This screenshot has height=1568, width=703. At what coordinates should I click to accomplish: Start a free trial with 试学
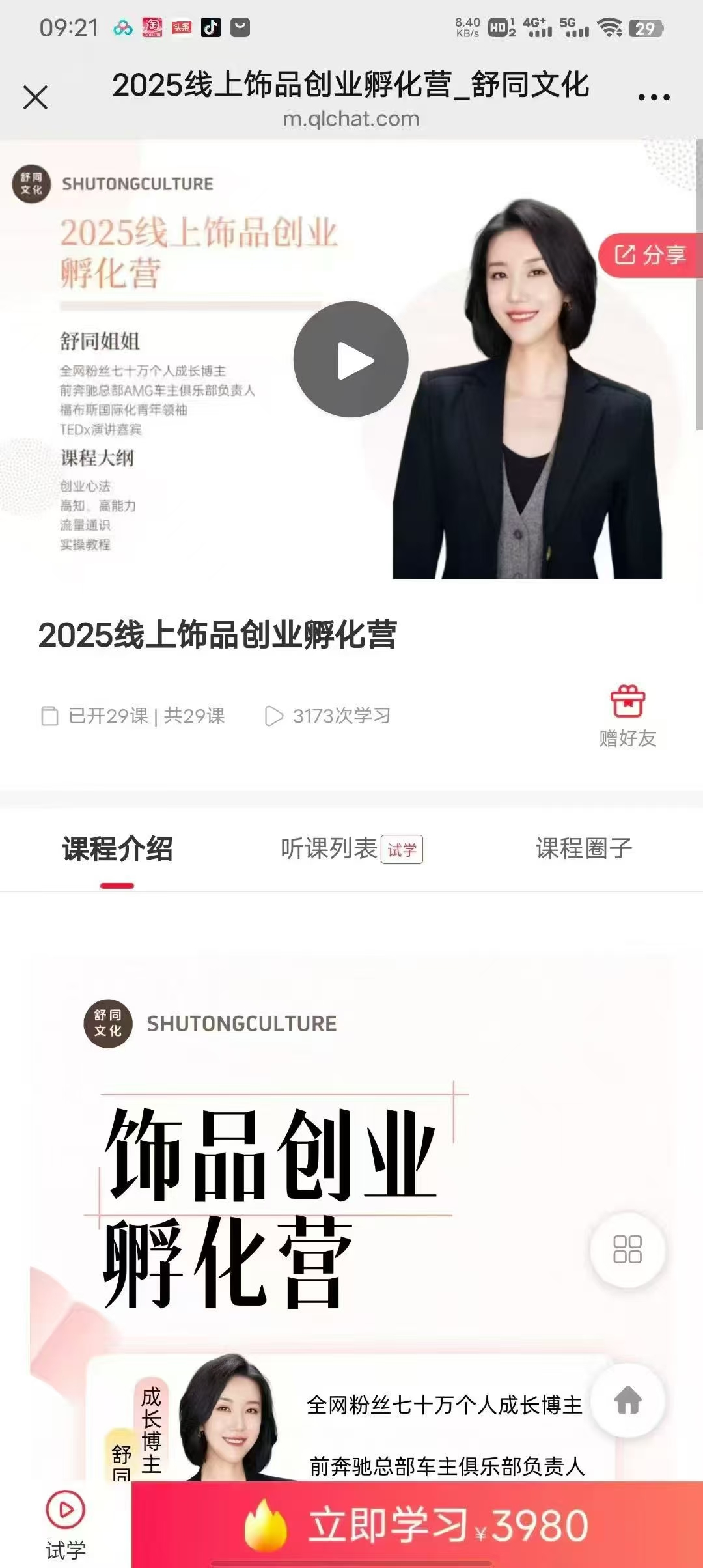65,1525
